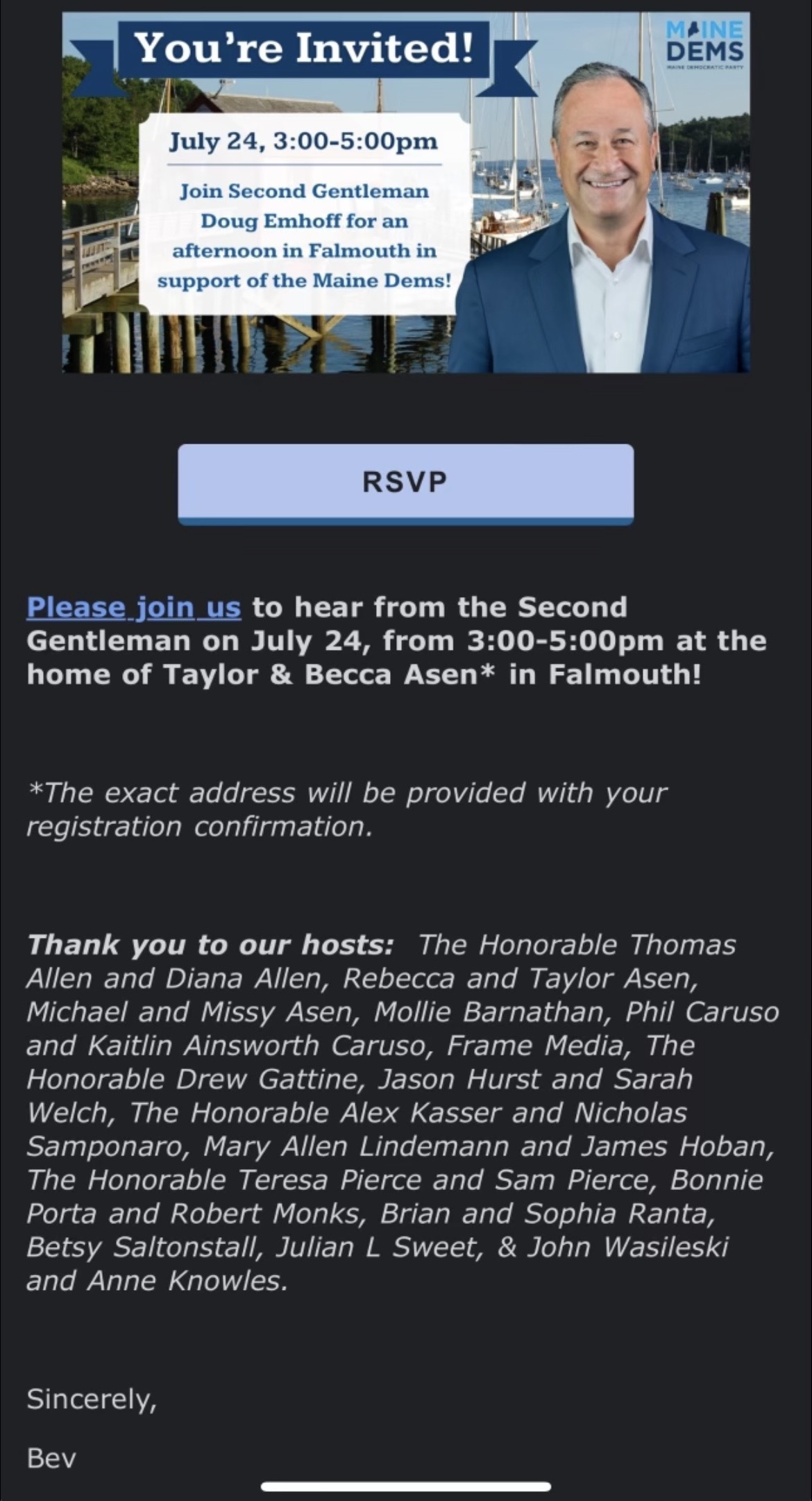812x1501 pixels.
Task: Open the You're Invited banner image
Action: (405, 193)
